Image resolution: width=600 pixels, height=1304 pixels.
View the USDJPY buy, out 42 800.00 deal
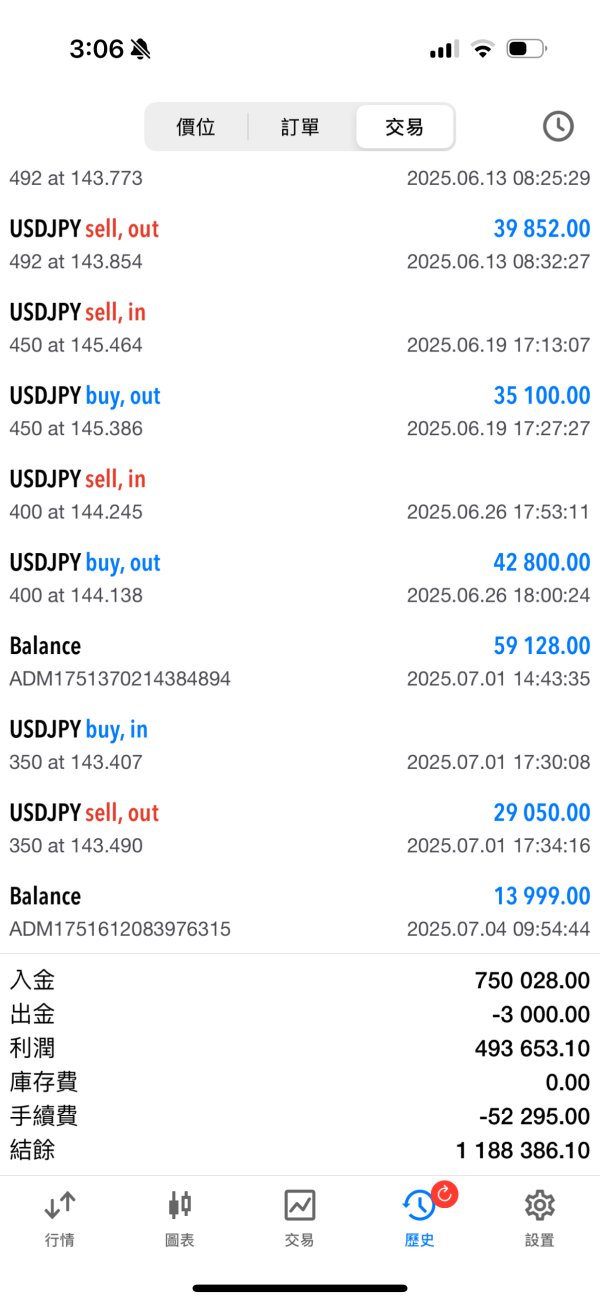(x=300, y=579)
